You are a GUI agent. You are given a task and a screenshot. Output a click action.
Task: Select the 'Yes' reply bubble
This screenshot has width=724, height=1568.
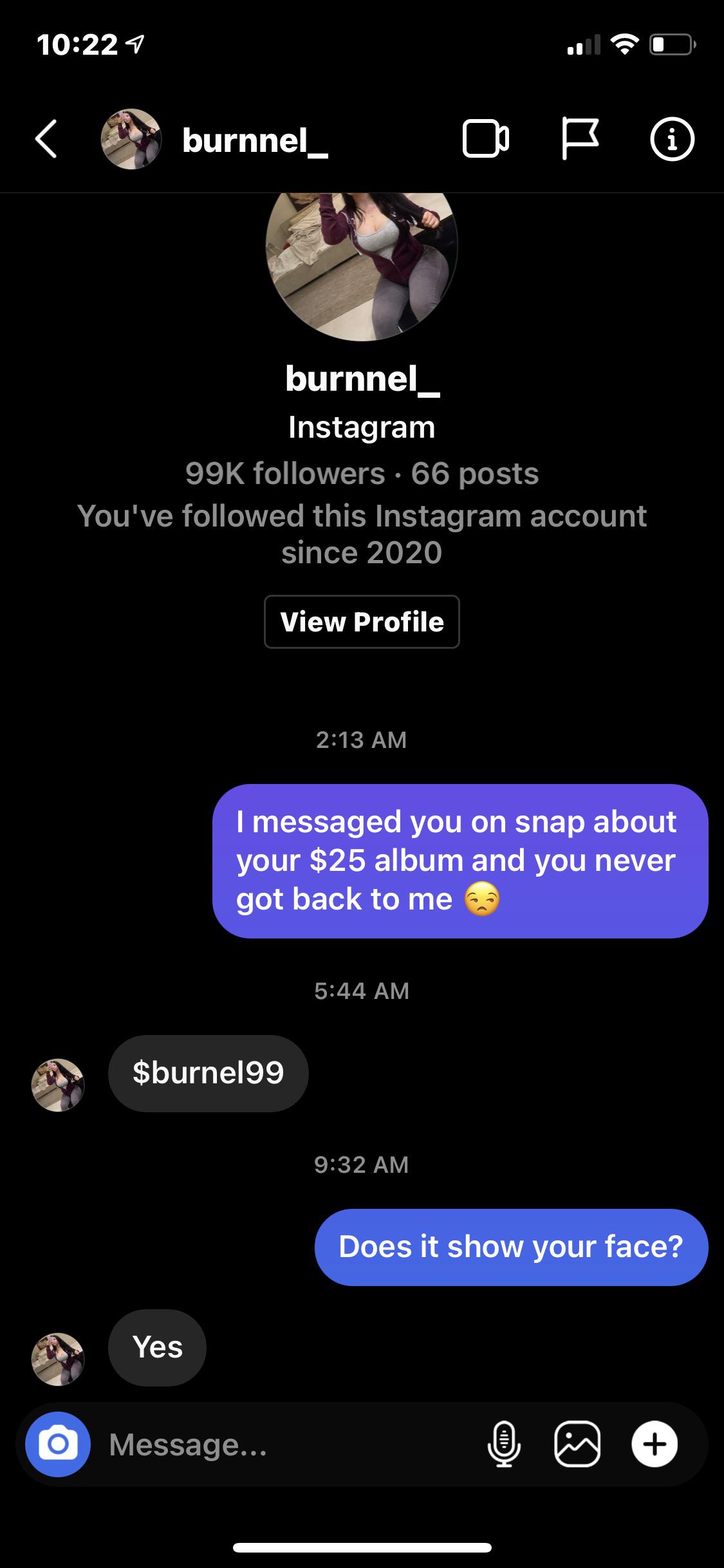click(x=156, y=1348)
